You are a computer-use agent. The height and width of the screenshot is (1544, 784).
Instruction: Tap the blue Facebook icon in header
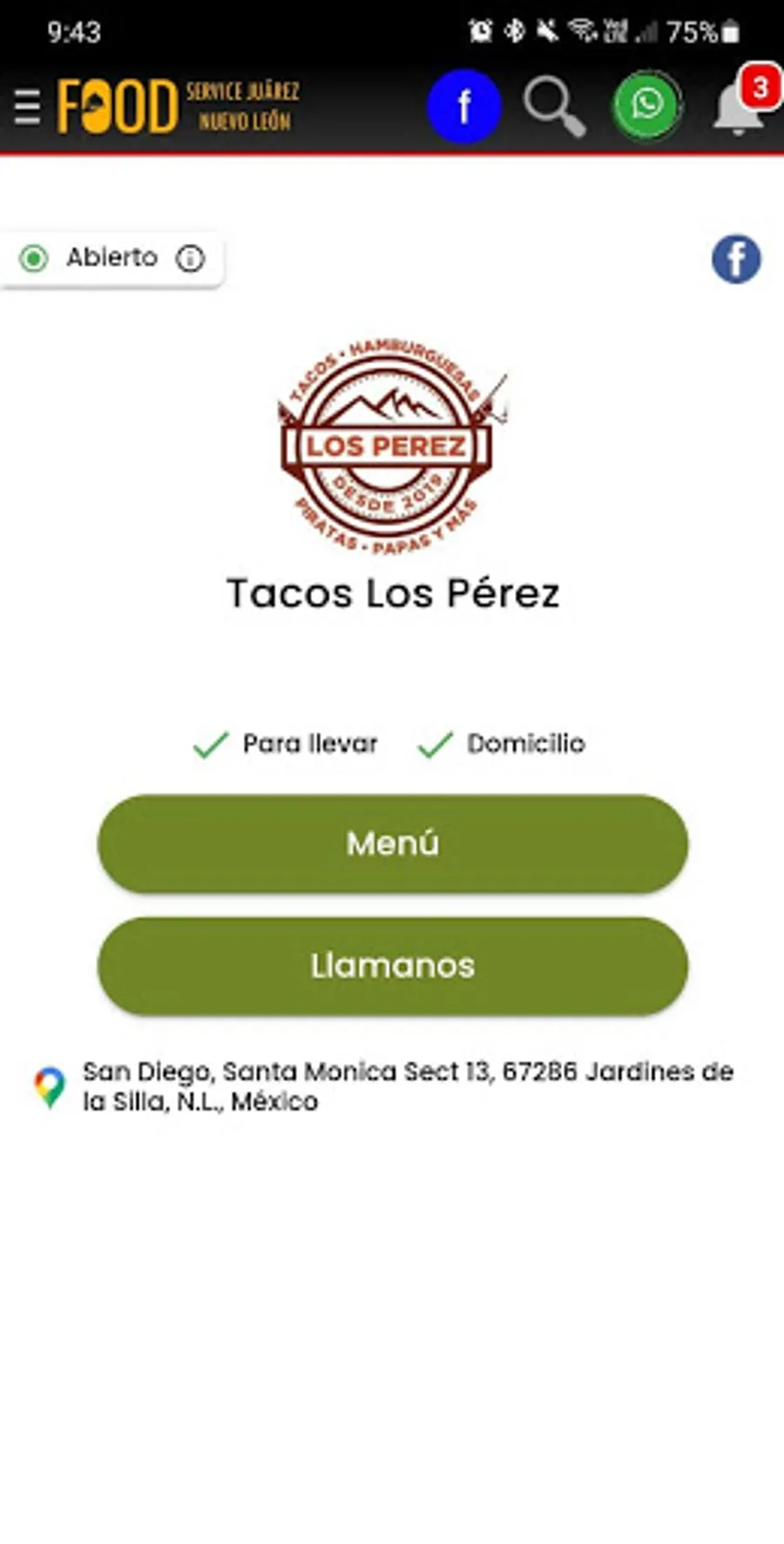tap(463, 106)
